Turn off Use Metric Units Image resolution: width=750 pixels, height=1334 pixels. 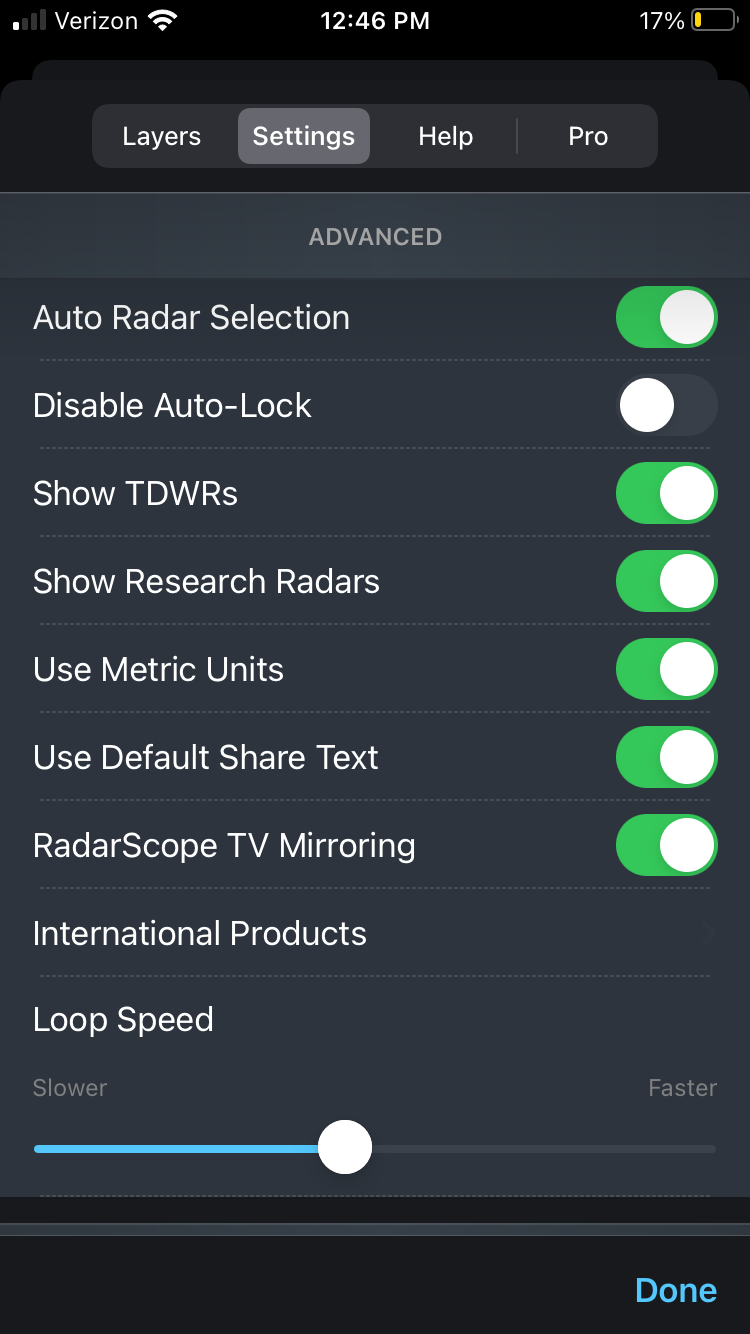pyautogui.click(x=666, y=669)
